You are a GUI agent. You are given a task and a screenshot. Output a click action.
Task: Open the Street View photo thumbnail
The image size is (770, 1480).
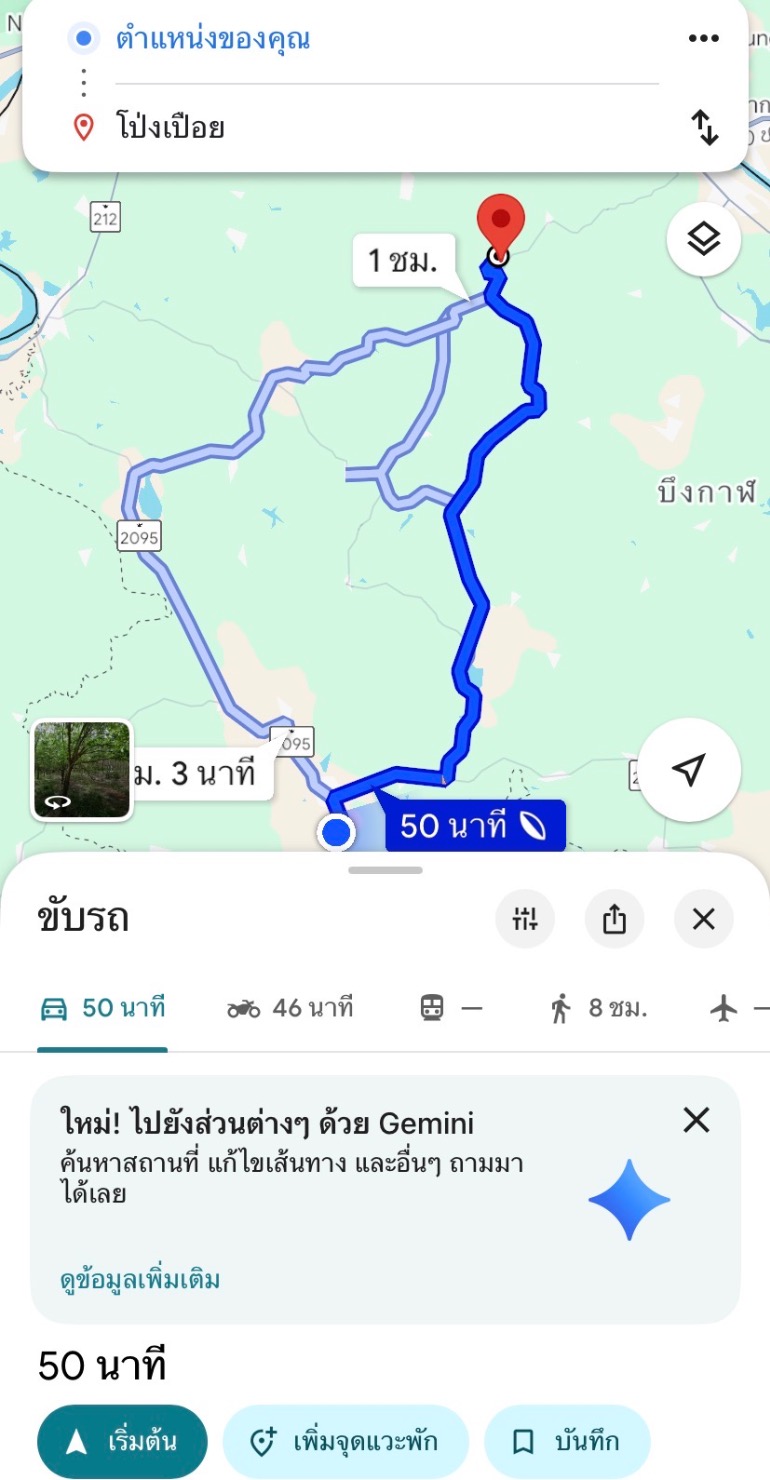82,770
